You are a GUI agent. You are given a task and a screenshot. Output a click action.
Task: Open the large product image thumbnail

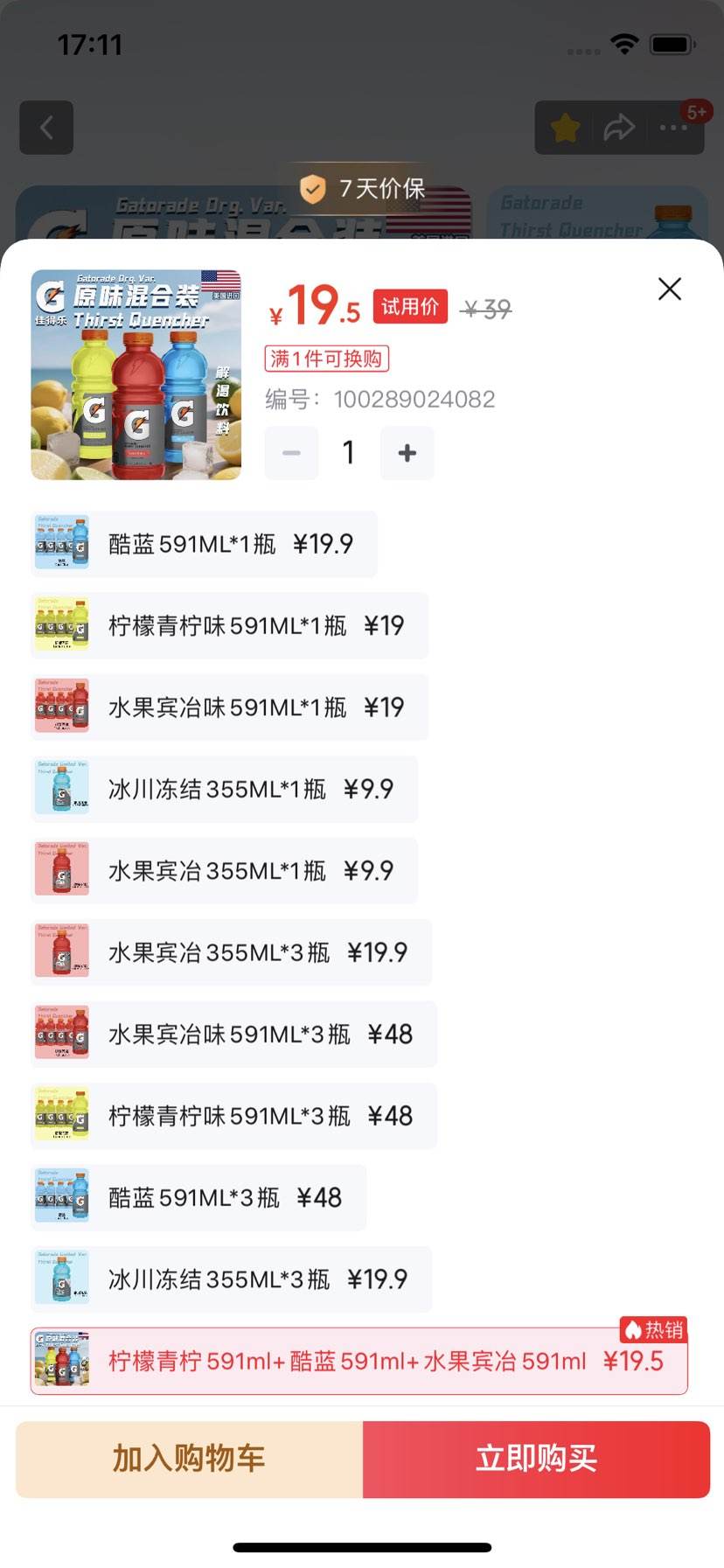136,374
